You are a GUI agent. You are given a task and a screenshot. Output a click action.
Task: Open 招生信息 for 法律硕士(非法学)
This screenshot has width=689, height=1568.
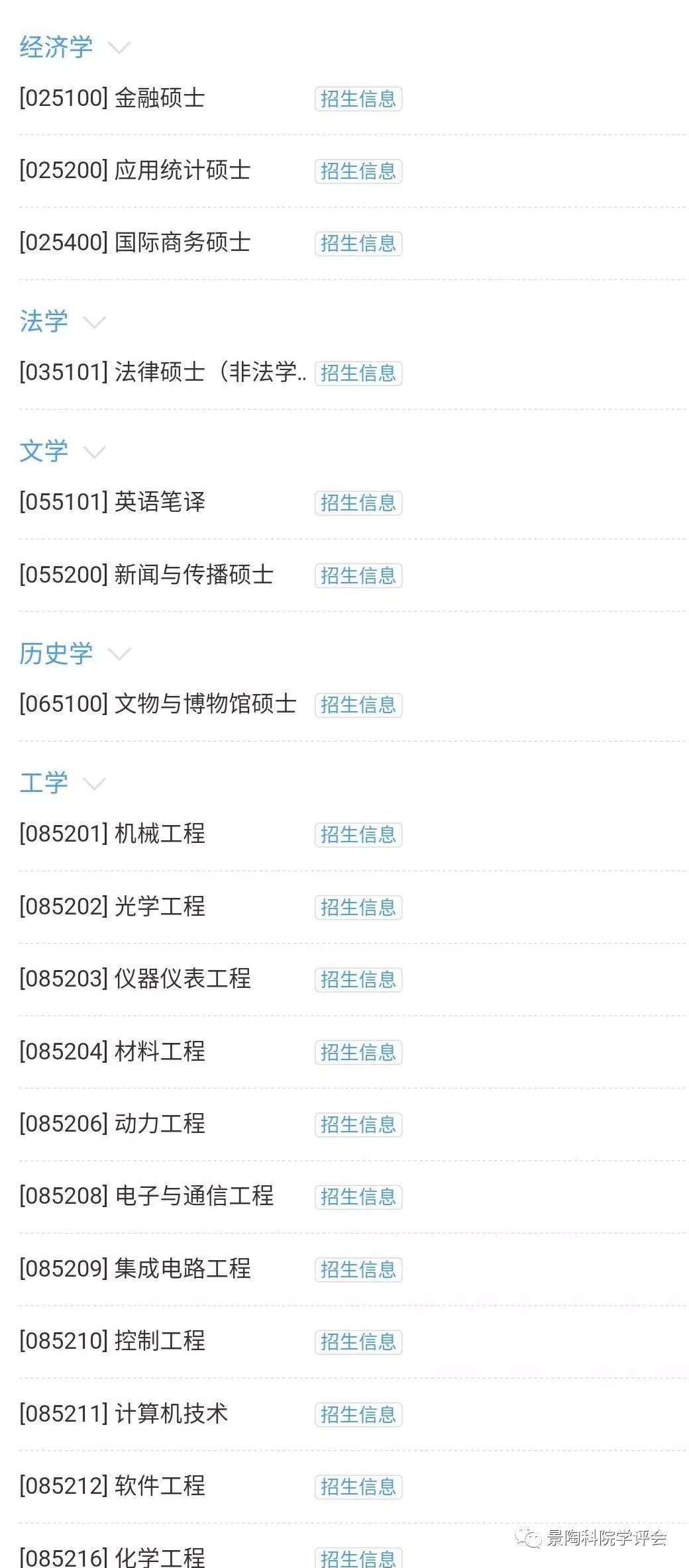[x=358, y=373]
